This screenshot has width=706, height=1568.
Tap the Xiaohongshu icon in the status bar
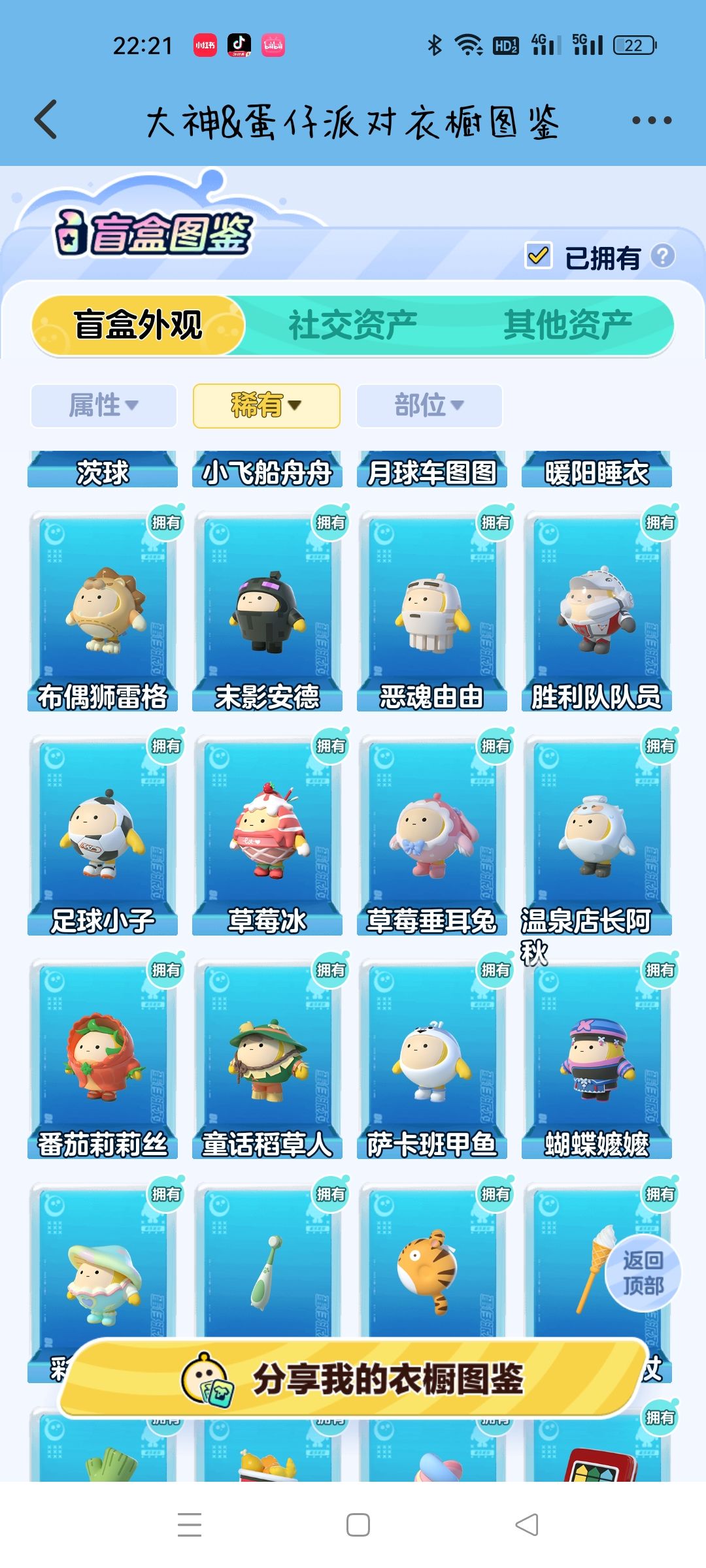click(x=205, y=44)
